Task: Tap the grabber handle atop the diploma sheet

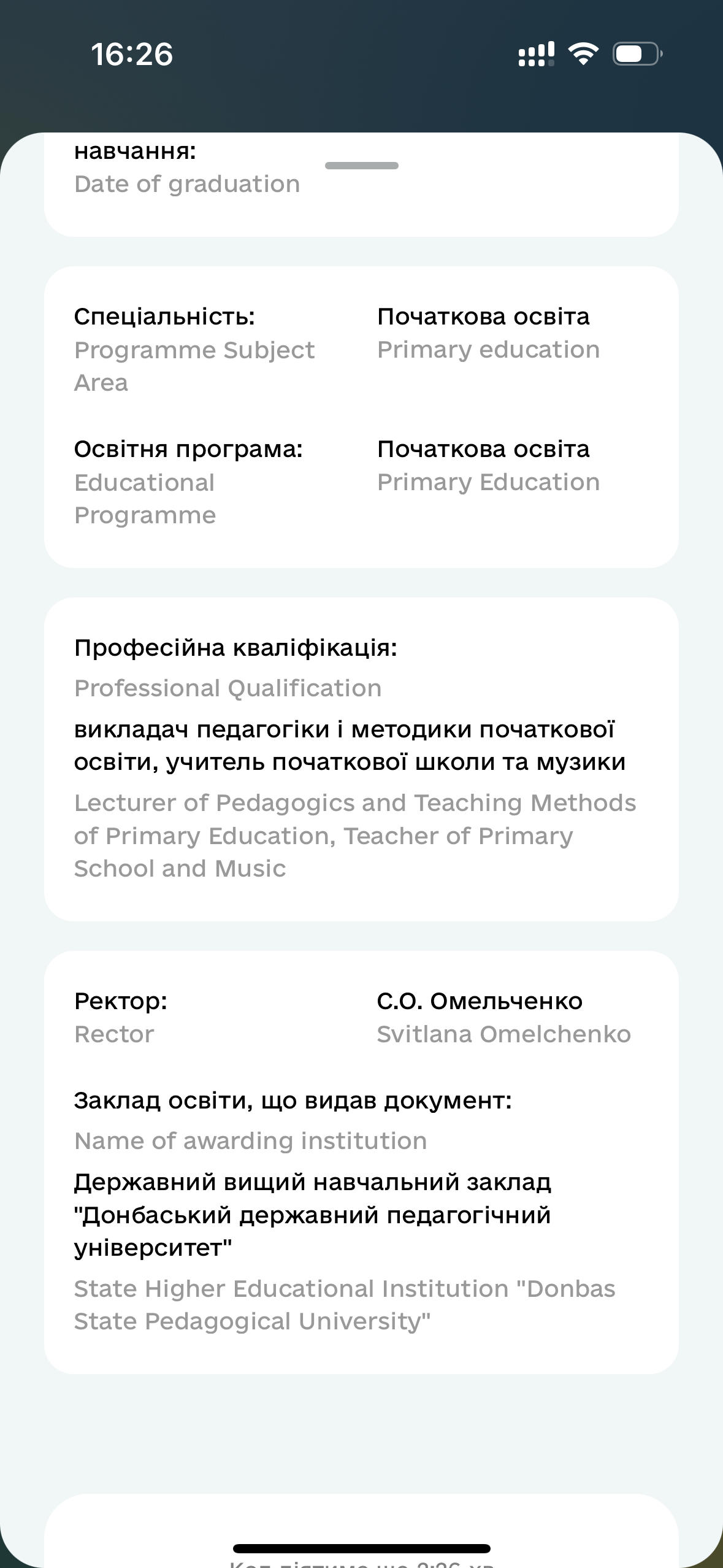Action: coord(361,166)
